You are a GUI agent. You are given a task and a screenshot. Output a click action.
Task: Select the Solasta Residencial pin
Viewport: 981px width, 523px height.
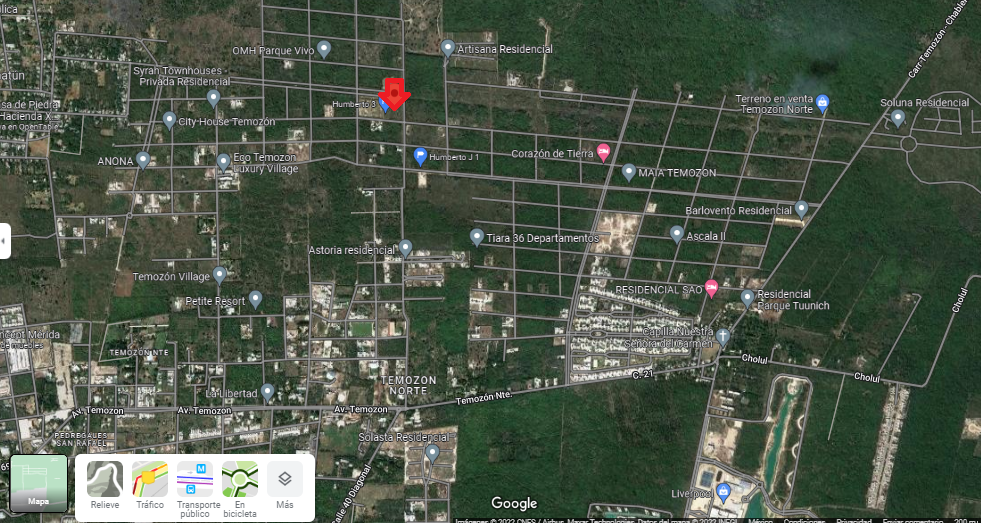[x=432, y=452]
